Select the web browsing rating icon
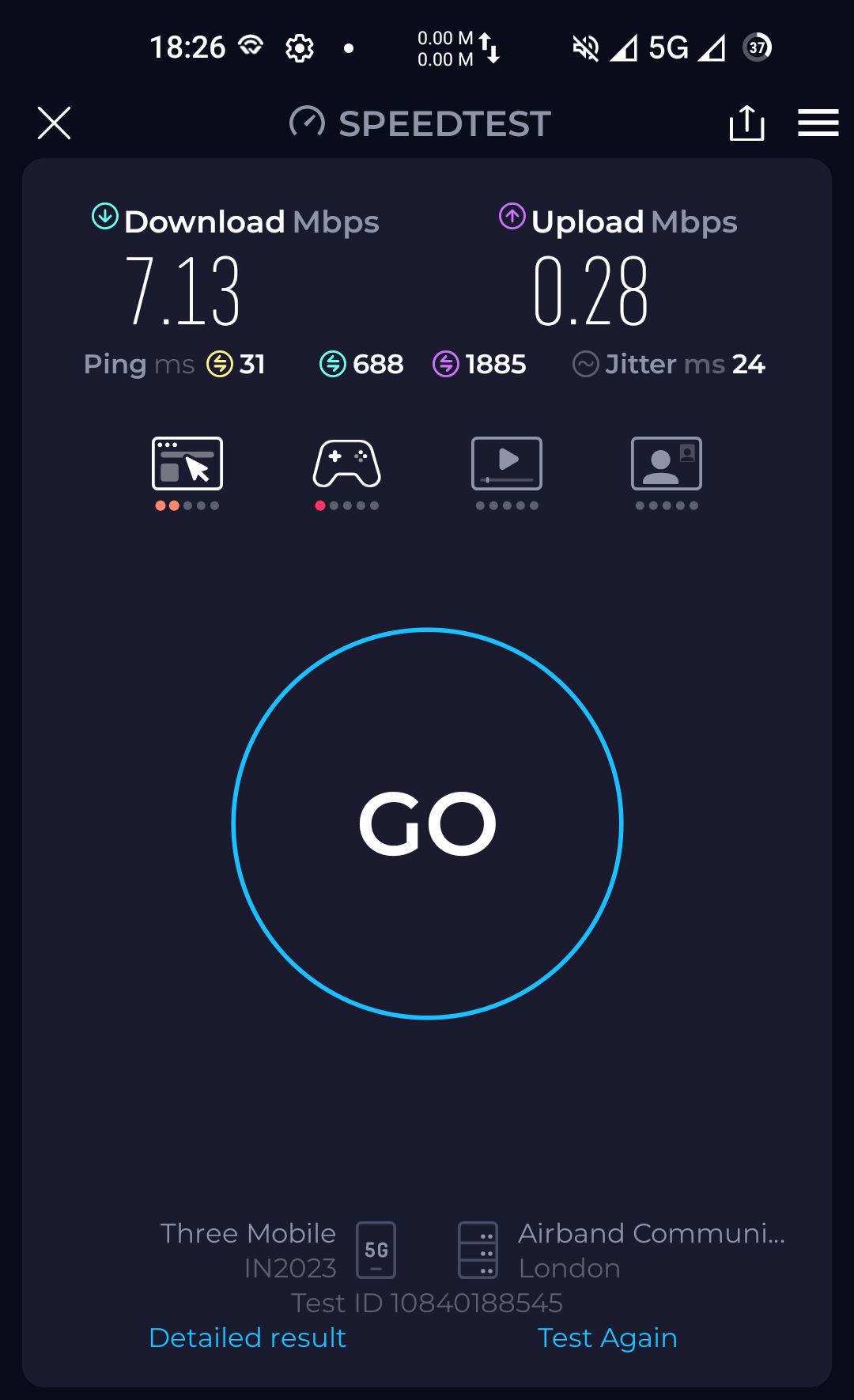 point(187,464)
